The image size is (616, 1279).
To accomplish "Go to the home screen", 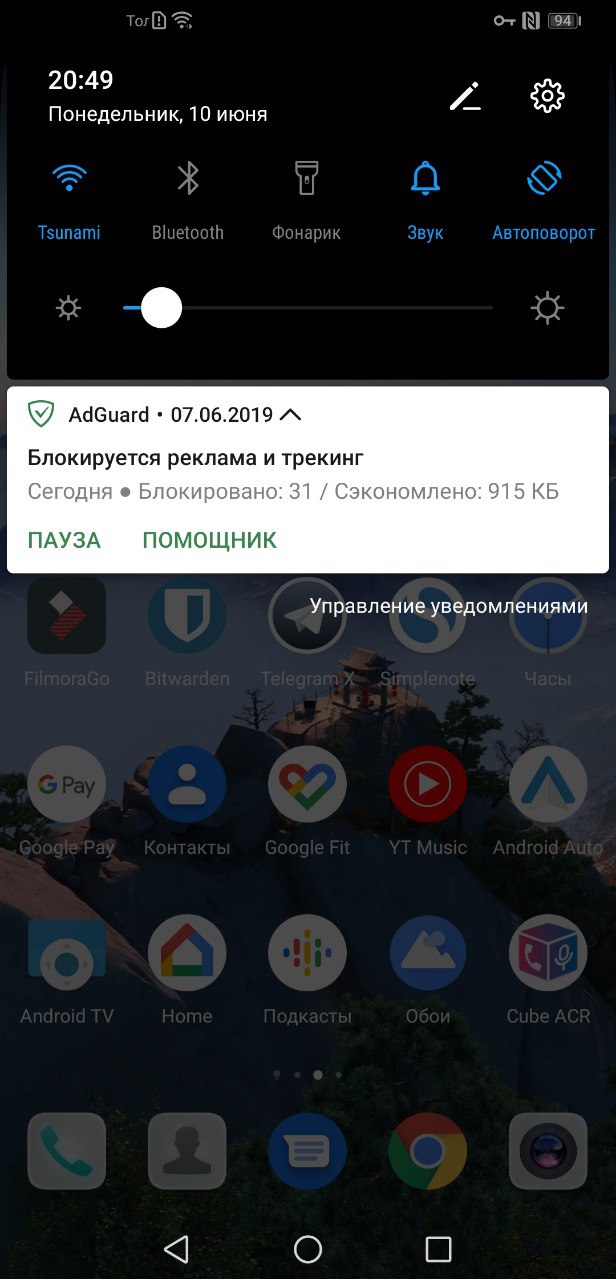I will (308, 1248).
